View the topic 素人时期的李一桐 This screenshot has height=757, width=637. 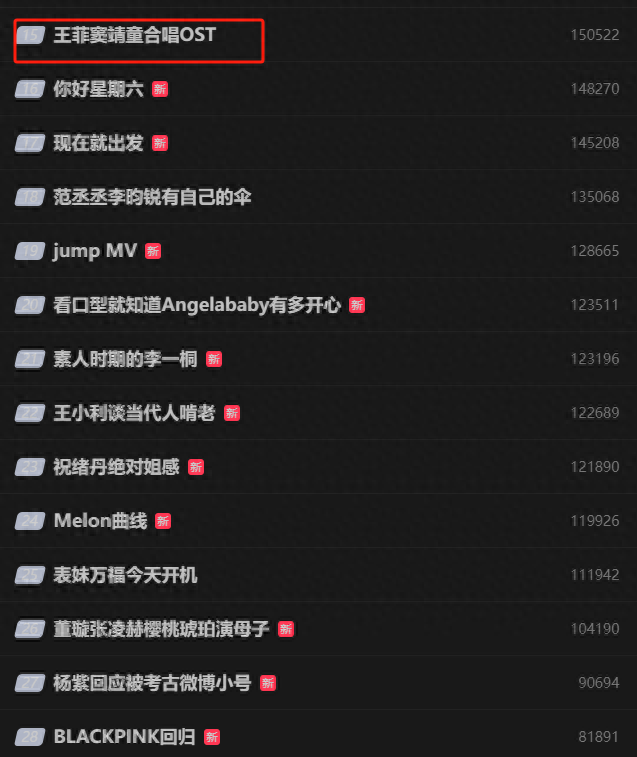tap(126, 359)
